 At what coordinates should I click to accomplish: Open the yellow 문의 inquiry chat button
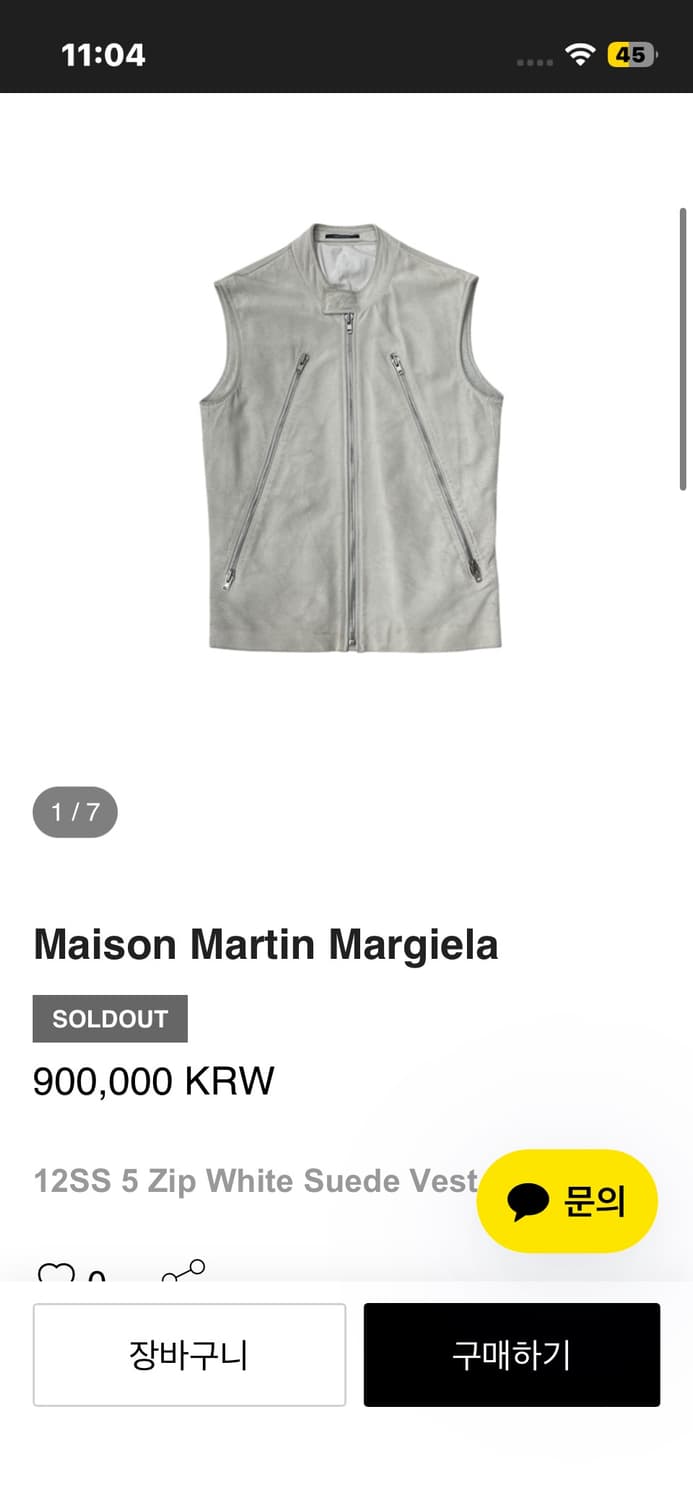tap(567, 1201)
